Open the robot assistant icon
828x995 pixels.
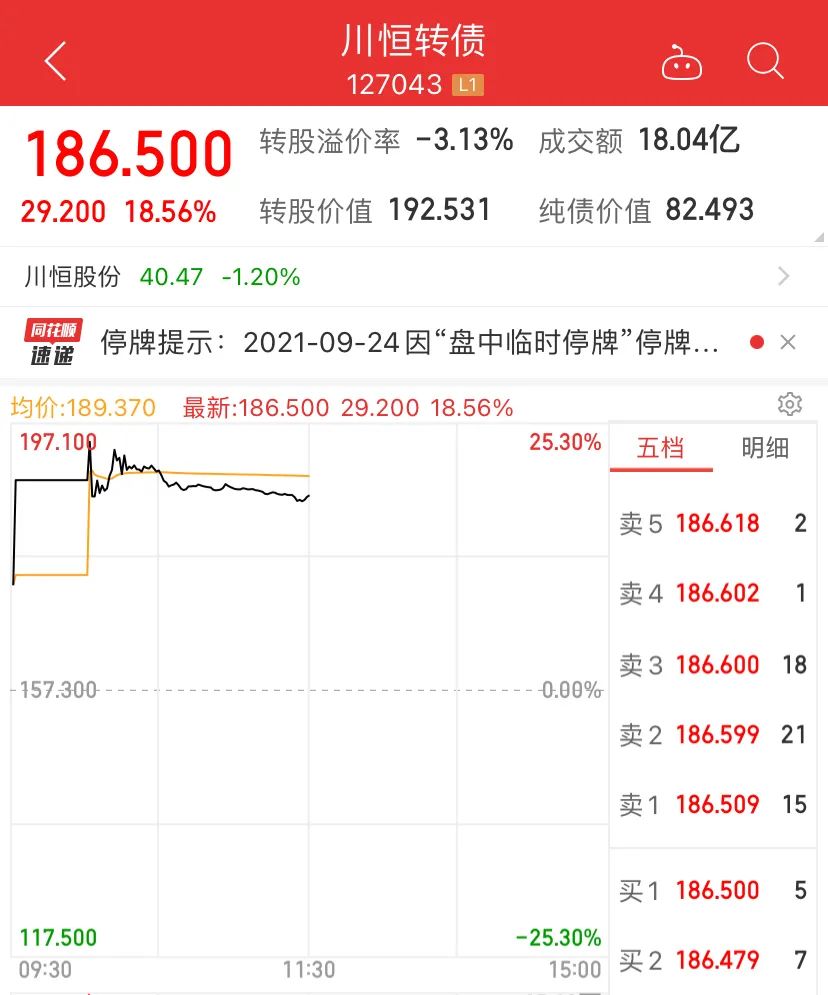682,63
